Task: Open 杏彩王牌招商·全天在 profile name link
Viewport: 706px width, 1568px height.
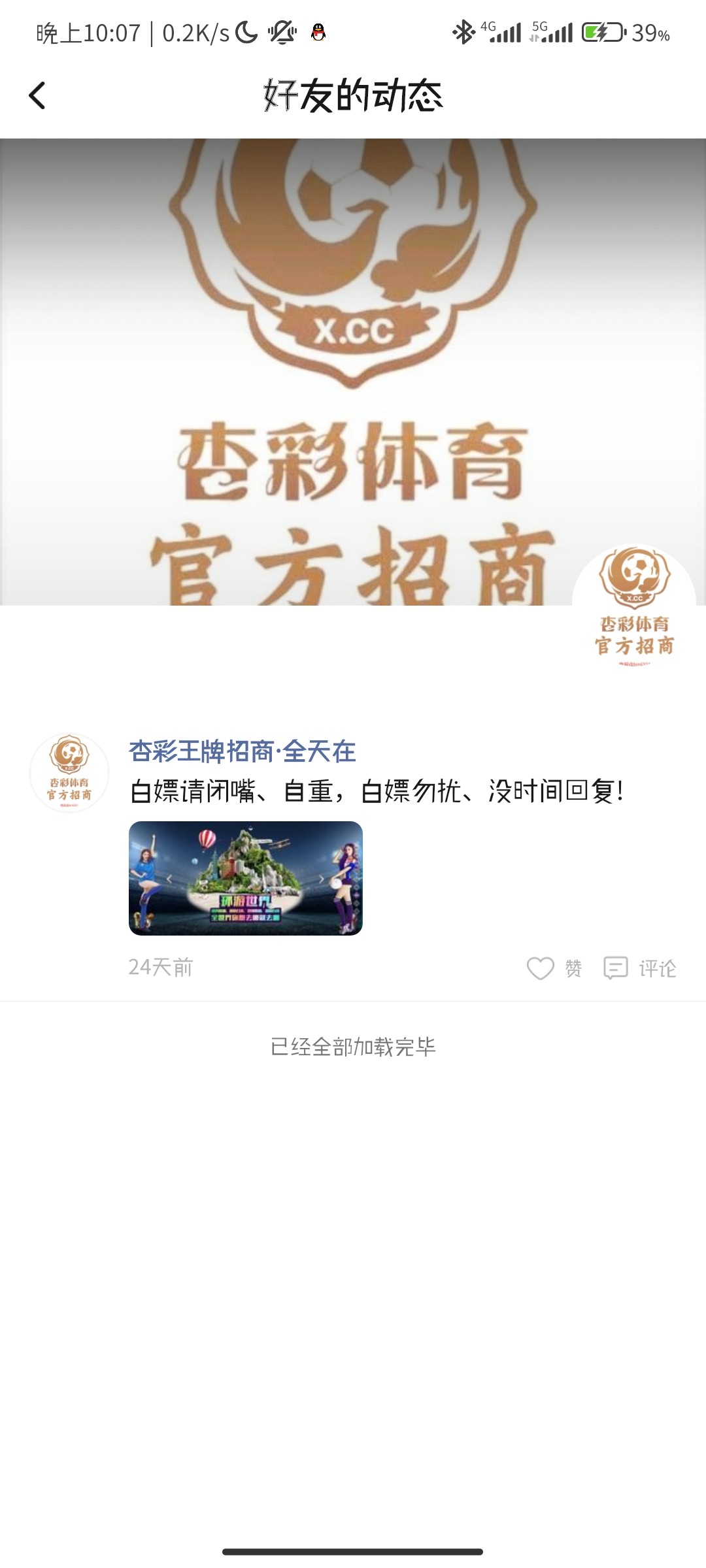Action: pos(242,751)
